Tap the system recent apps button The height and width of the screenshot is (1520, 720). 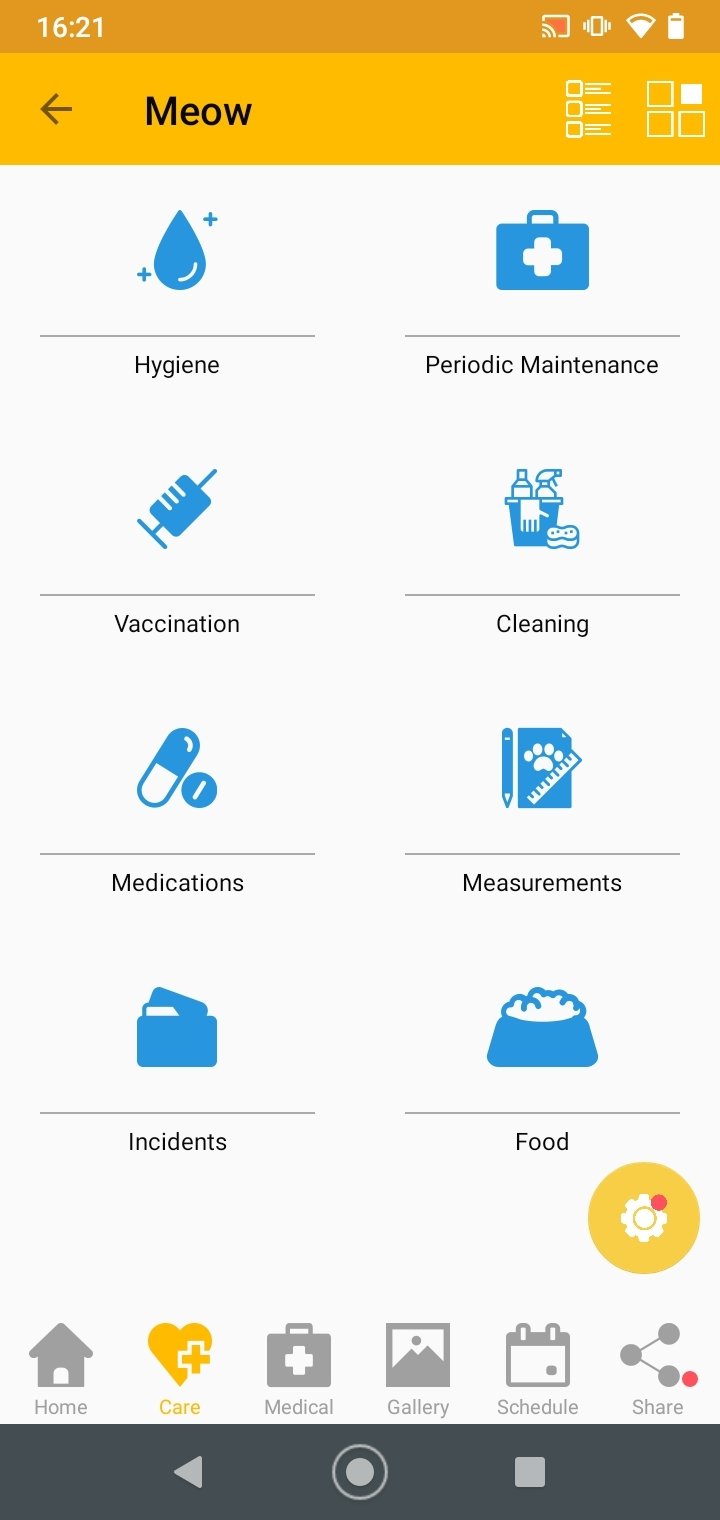529,1472
